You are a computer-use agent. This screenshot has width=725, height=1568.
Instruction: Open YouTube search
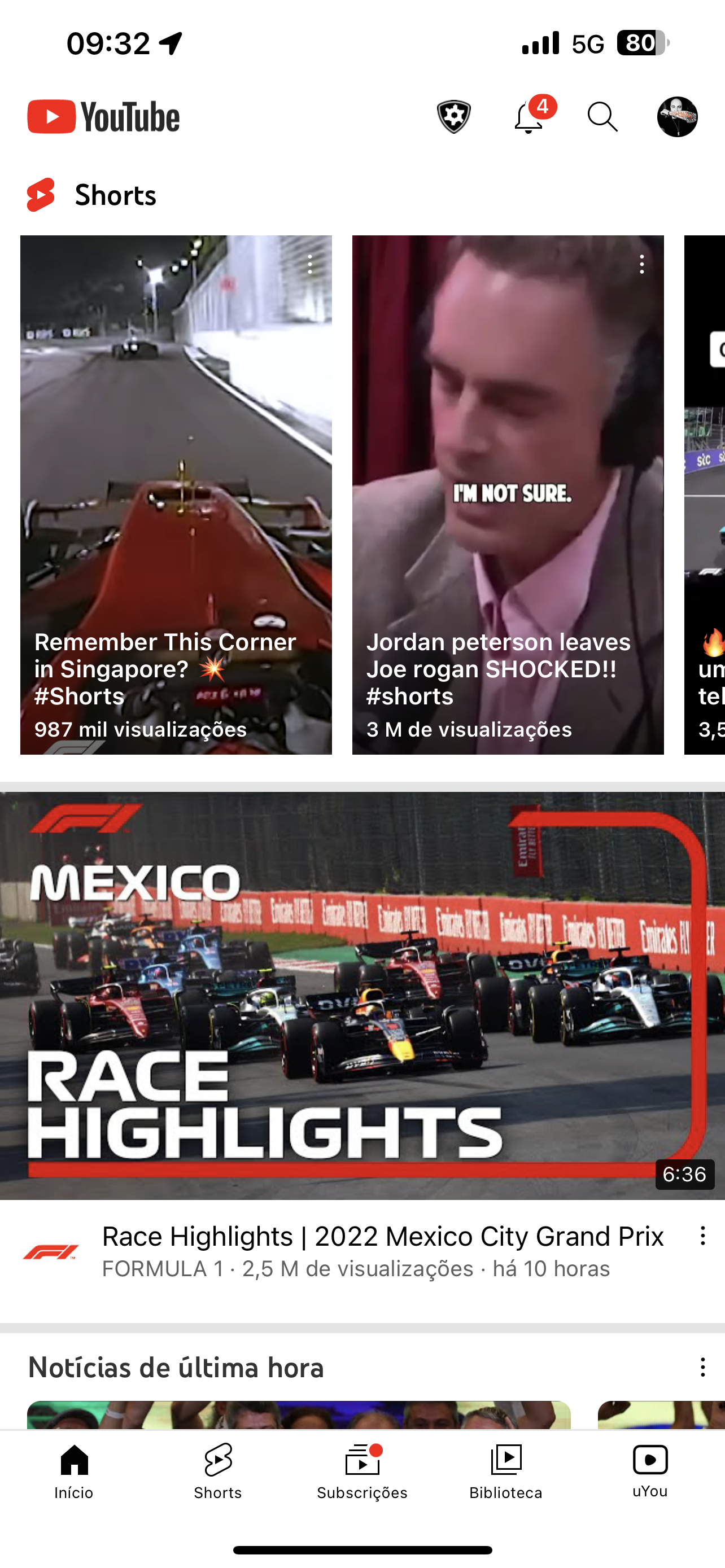602,117
